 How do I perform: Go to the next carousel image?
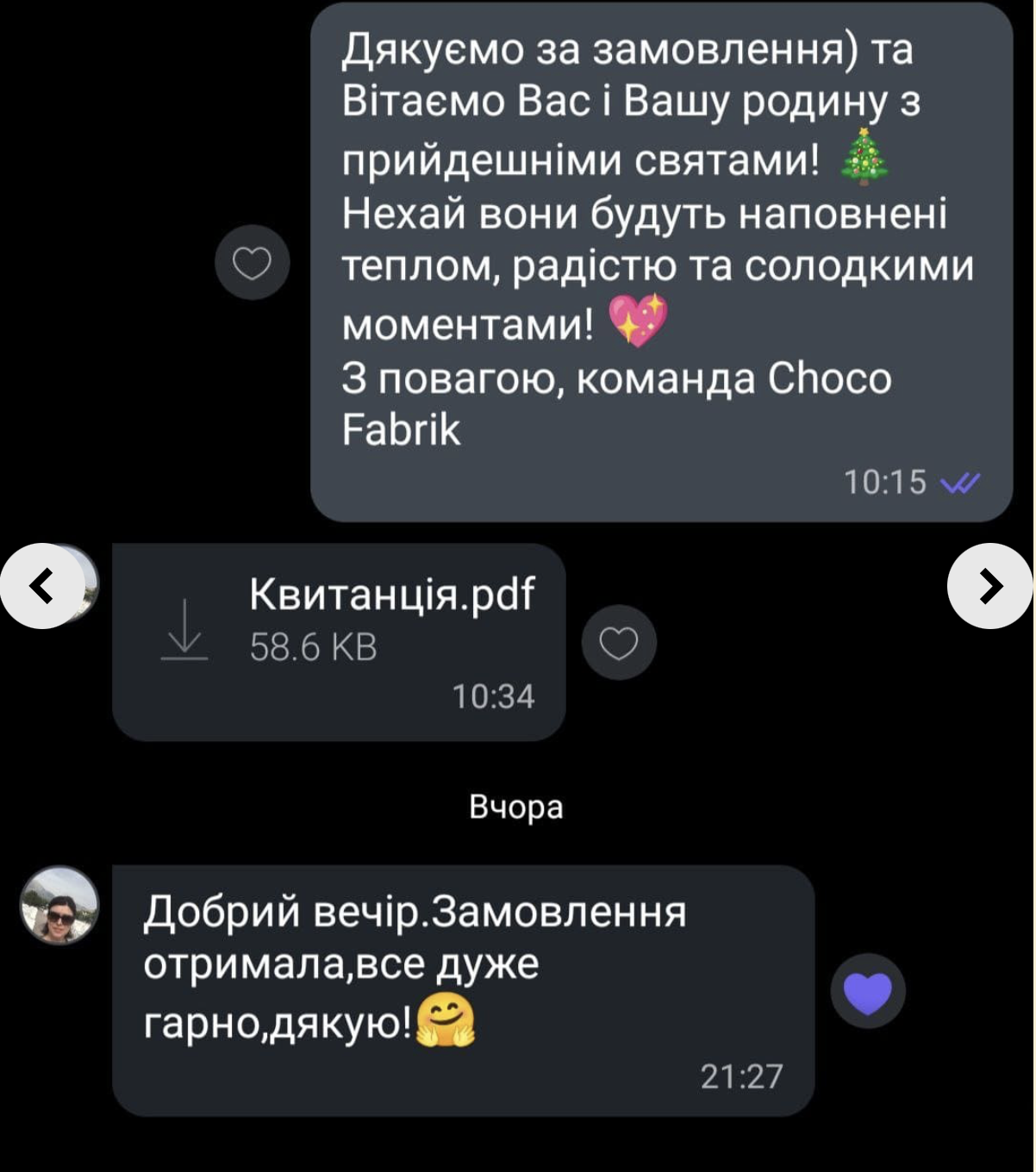click(x=989, y=586)
